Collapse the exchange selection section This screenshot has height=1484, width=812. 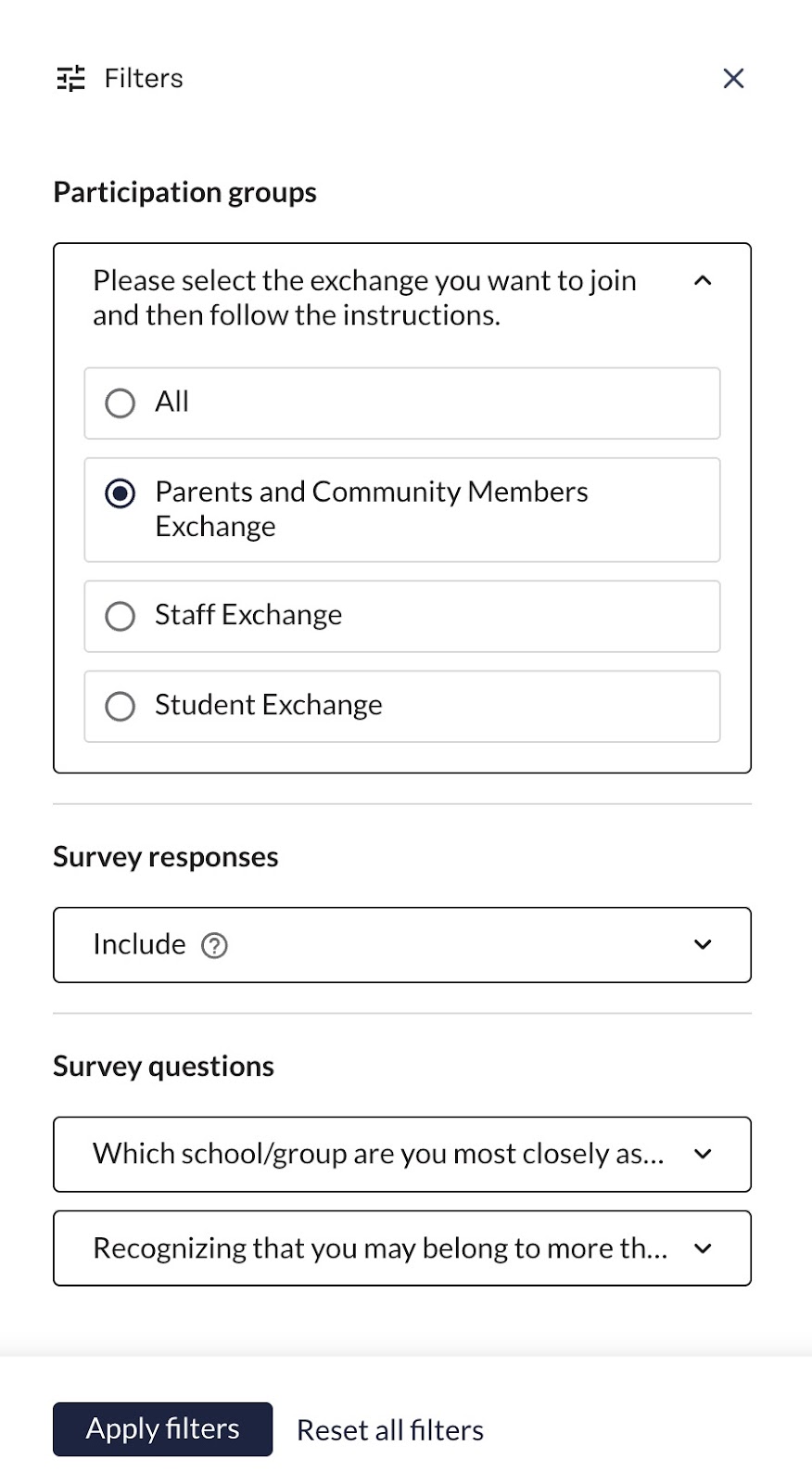[x=703, y=280]
